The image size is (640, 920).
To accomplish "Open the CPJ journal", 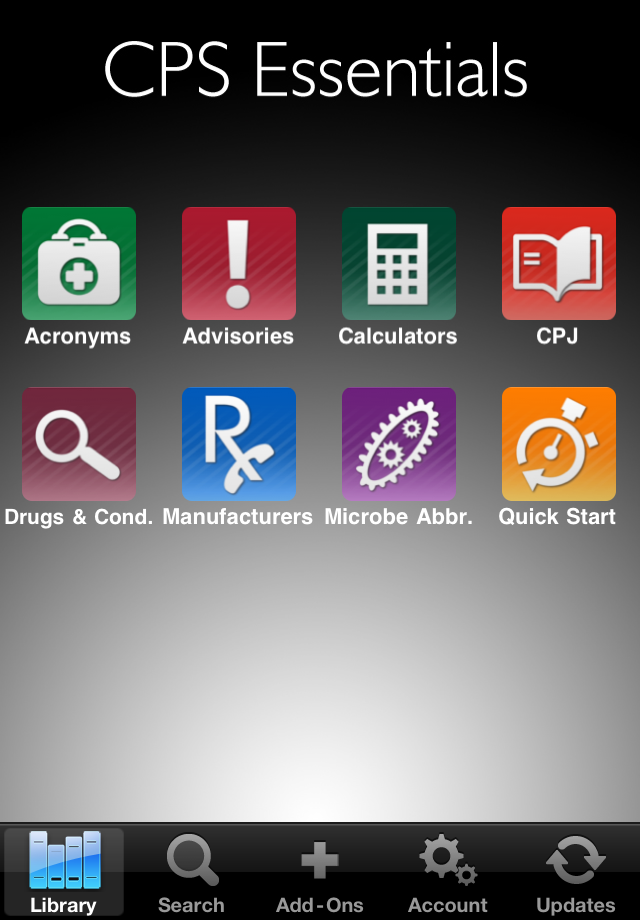I will click(559, 264).
